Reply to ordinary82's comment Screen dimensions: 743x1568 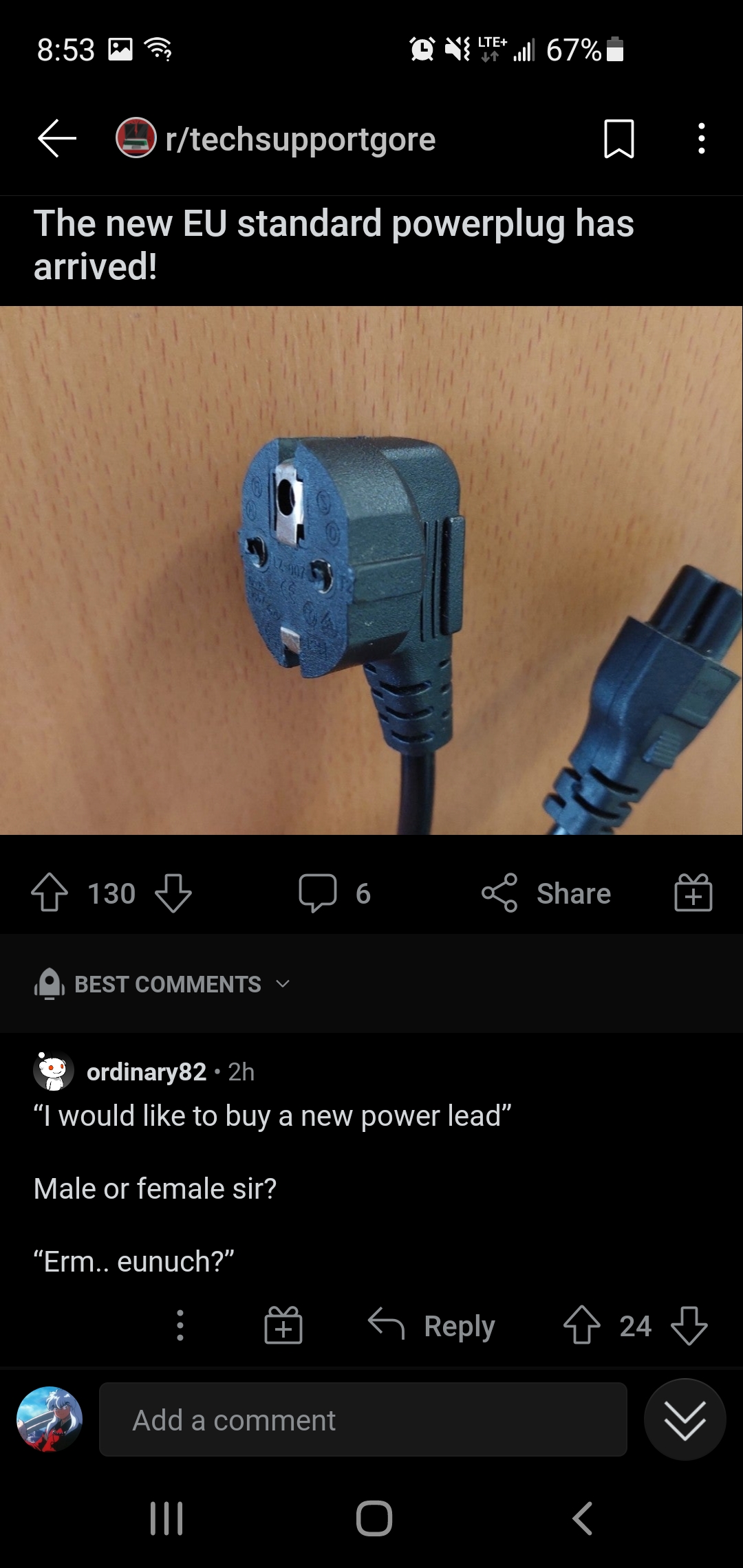(432, 1325)
